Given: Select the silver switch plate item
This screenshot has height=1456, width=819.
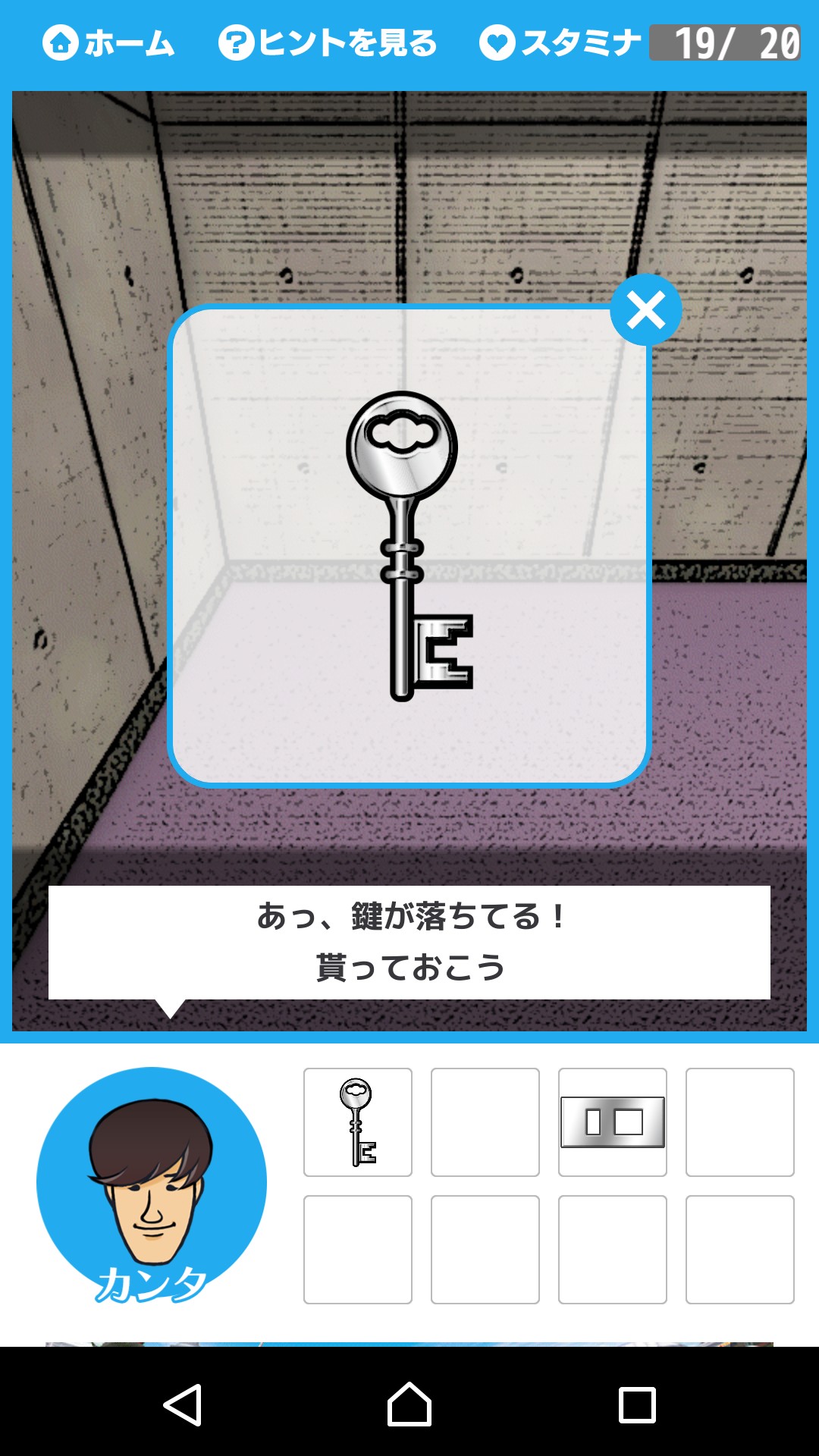Looking at the screenshot, I should [x=613, y=1122].
